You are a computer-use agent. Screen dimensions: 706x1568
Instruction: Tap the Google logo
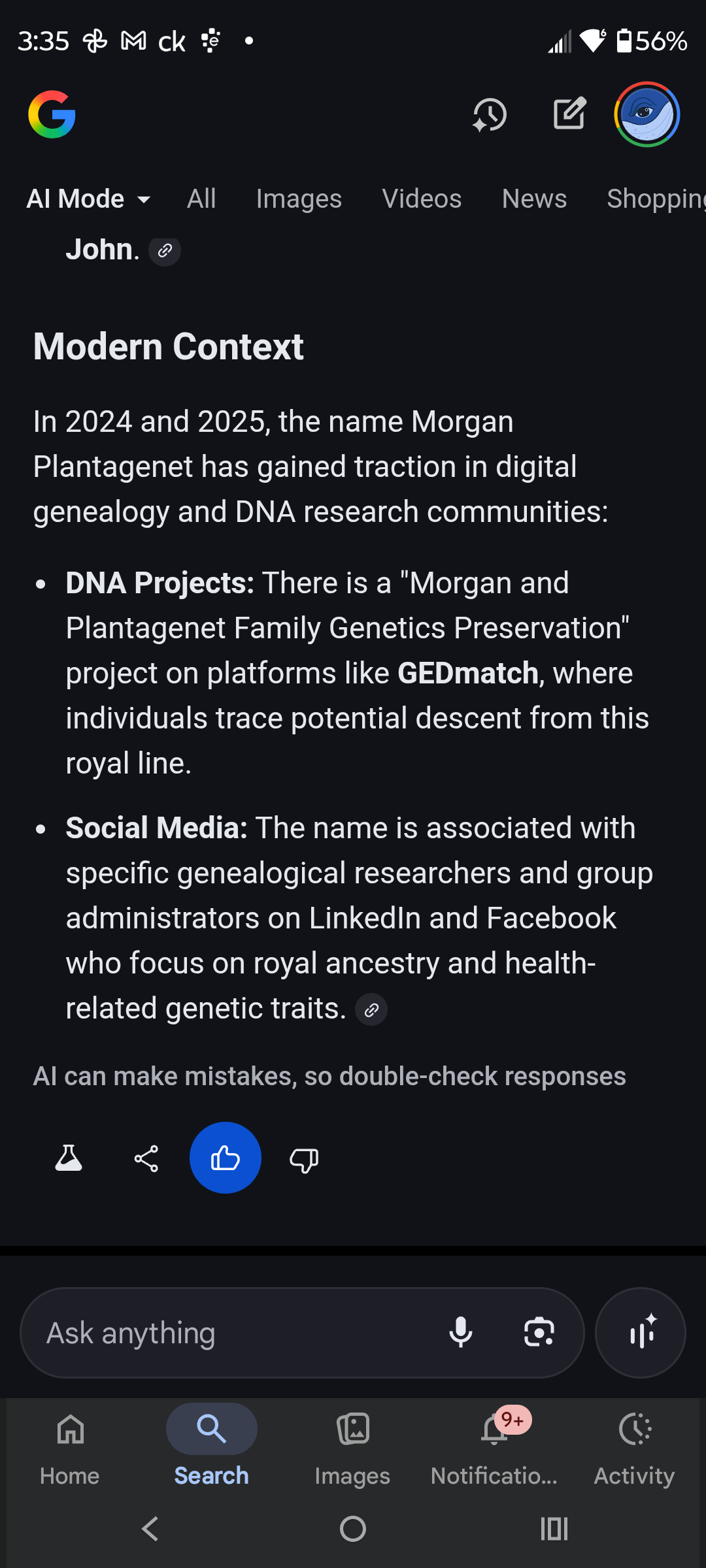pyautogui.click(x=52, y=114)
